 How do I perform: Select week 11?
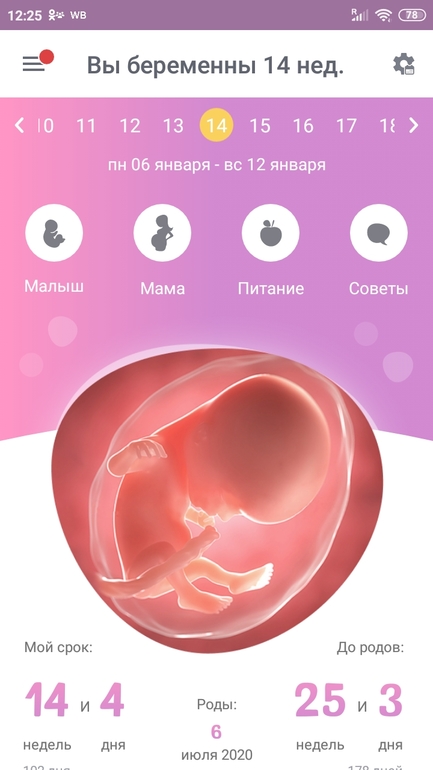[x=86, y=126]
